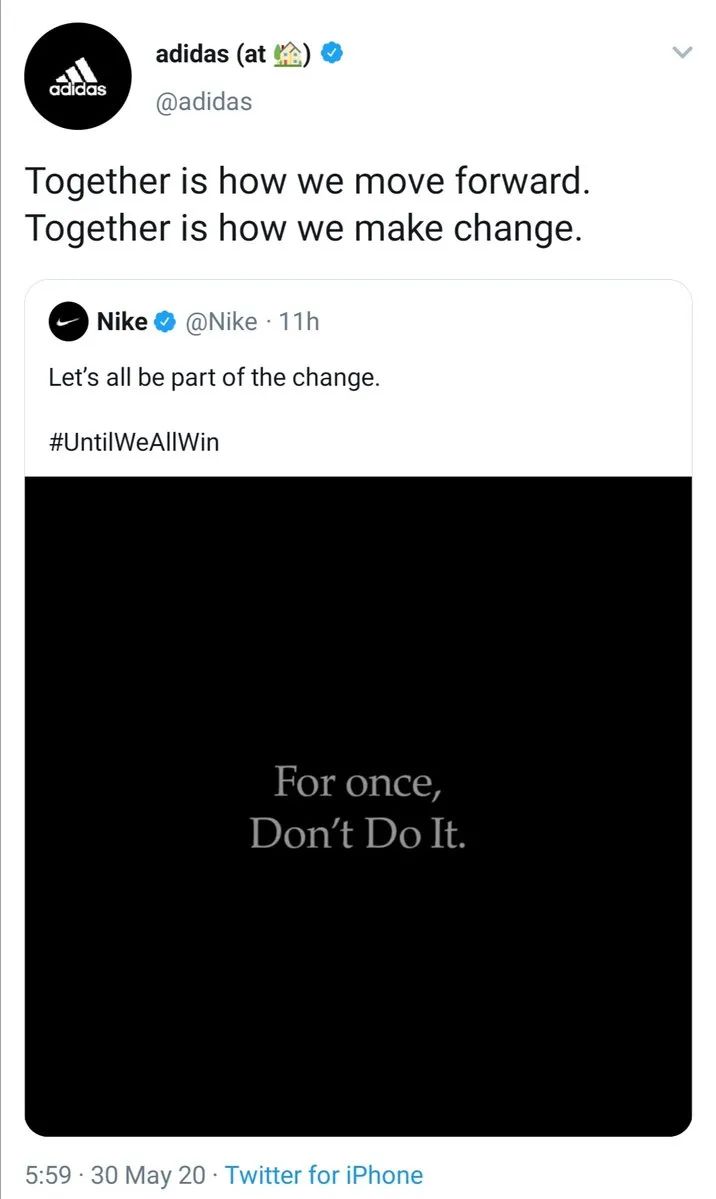The height and width of the screenshot is (1199, 716).
Task: Open the @adidas handle
Action: (x=203, y=102)
